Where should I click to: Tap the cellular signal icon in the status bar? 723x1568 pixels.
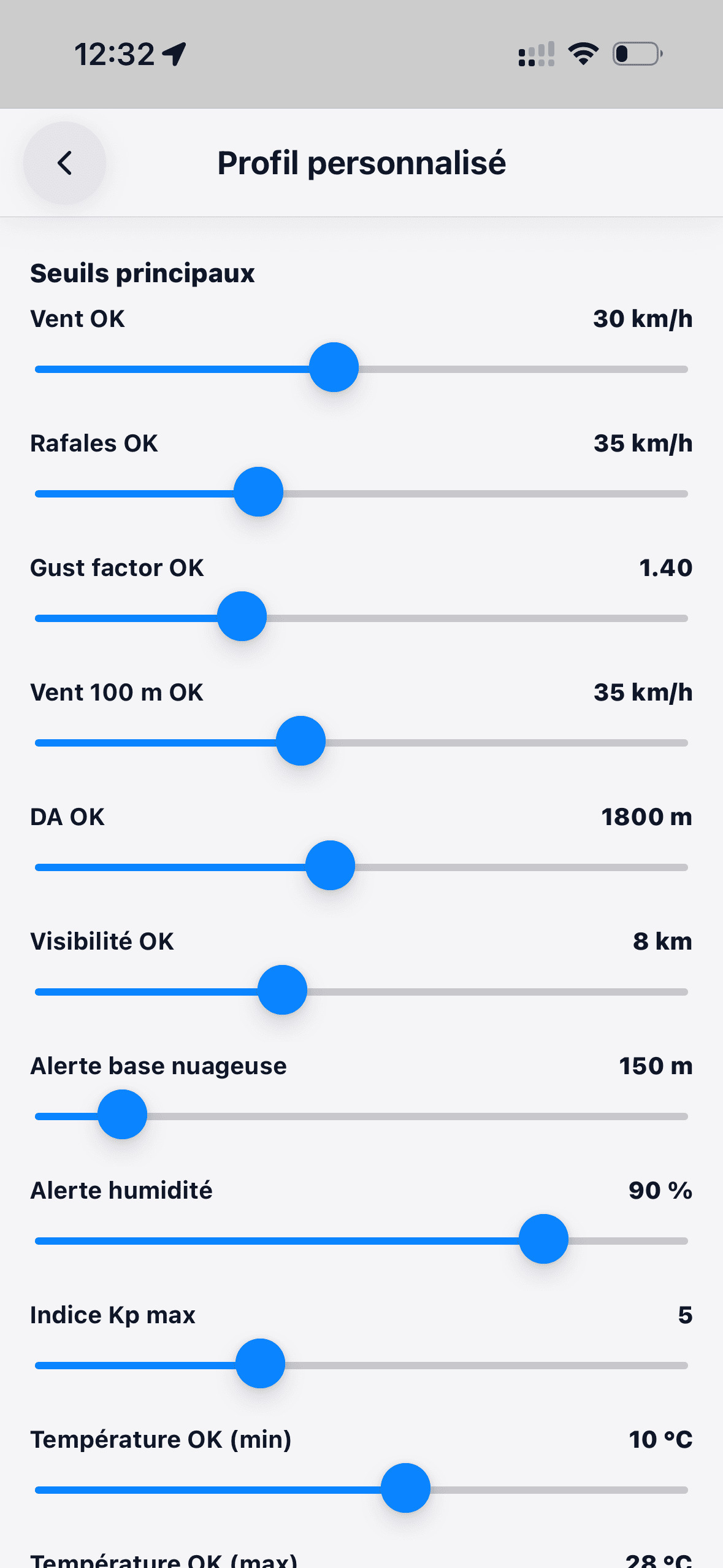point(535,54)
